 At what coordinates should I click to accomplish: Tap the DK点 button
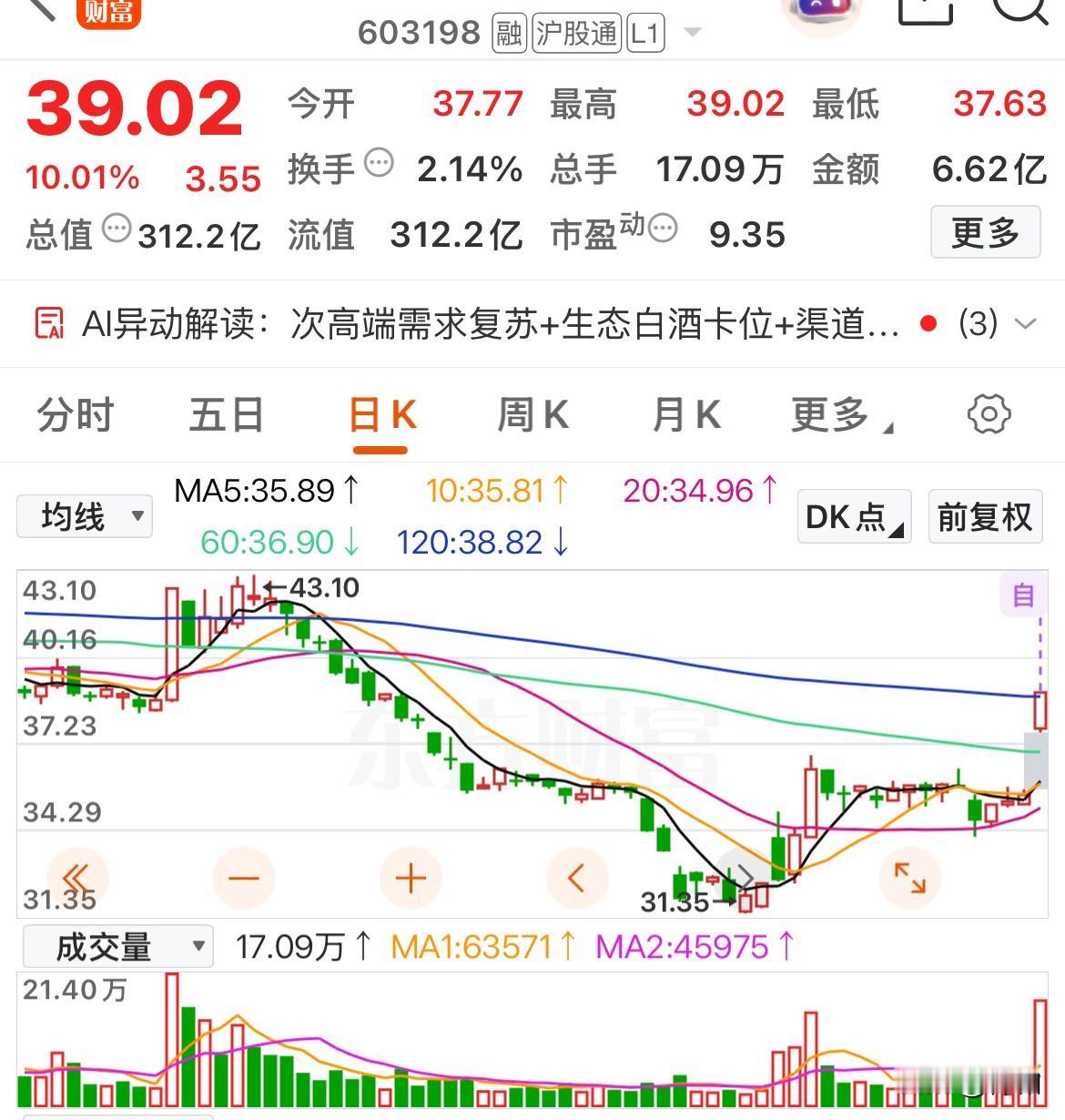coord(855,516)
